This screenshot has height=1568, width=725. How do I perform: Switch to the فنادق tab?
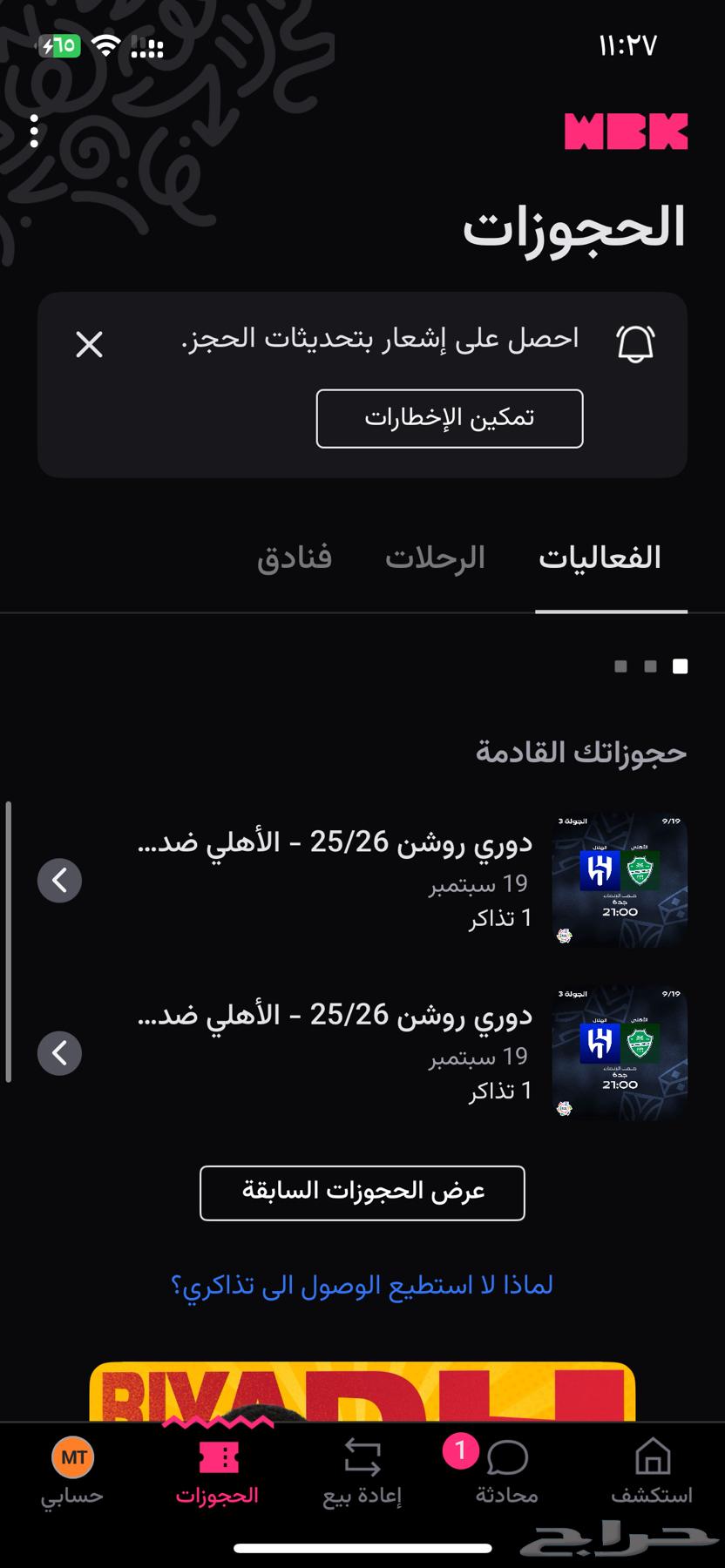[x=295, y=558]
